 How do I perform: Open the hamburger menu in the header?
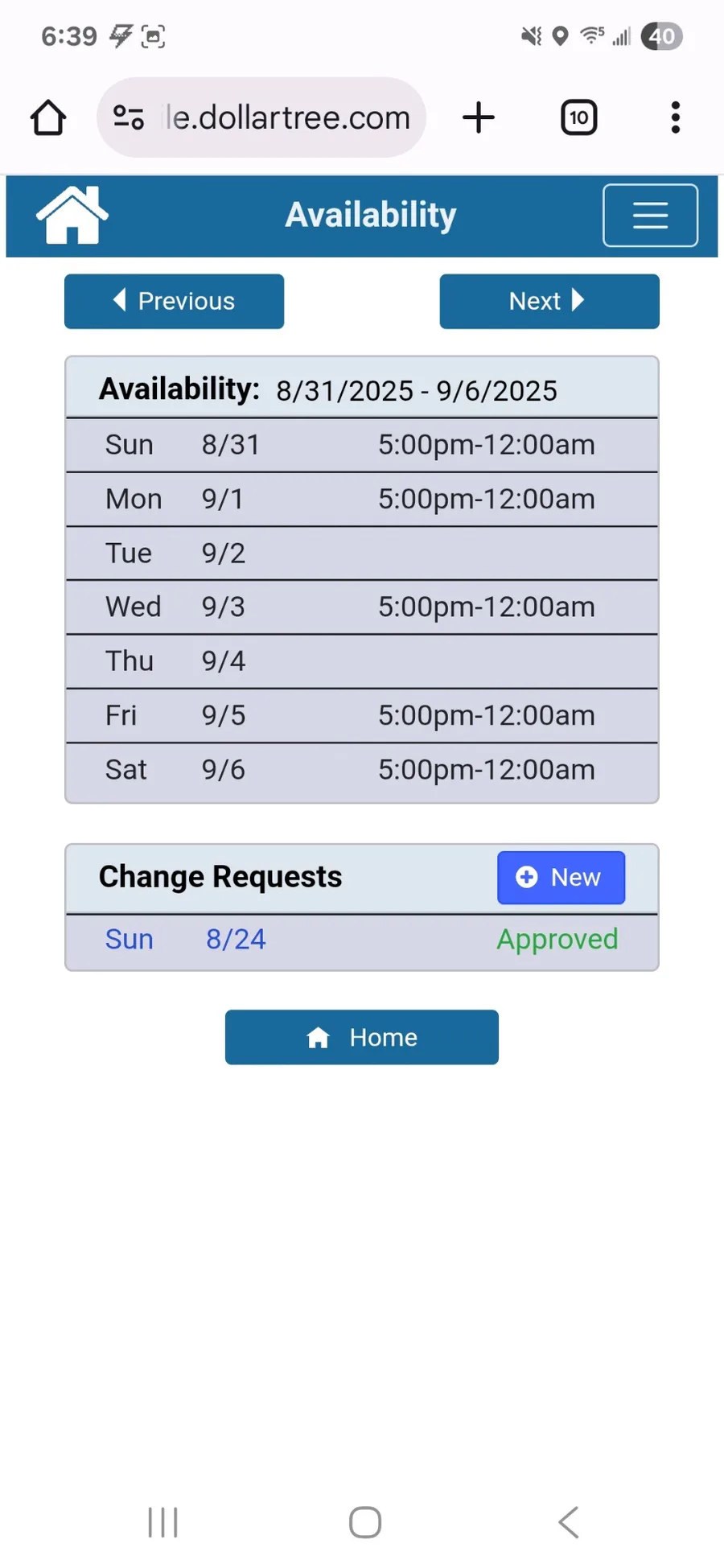[x=650, y=216]
